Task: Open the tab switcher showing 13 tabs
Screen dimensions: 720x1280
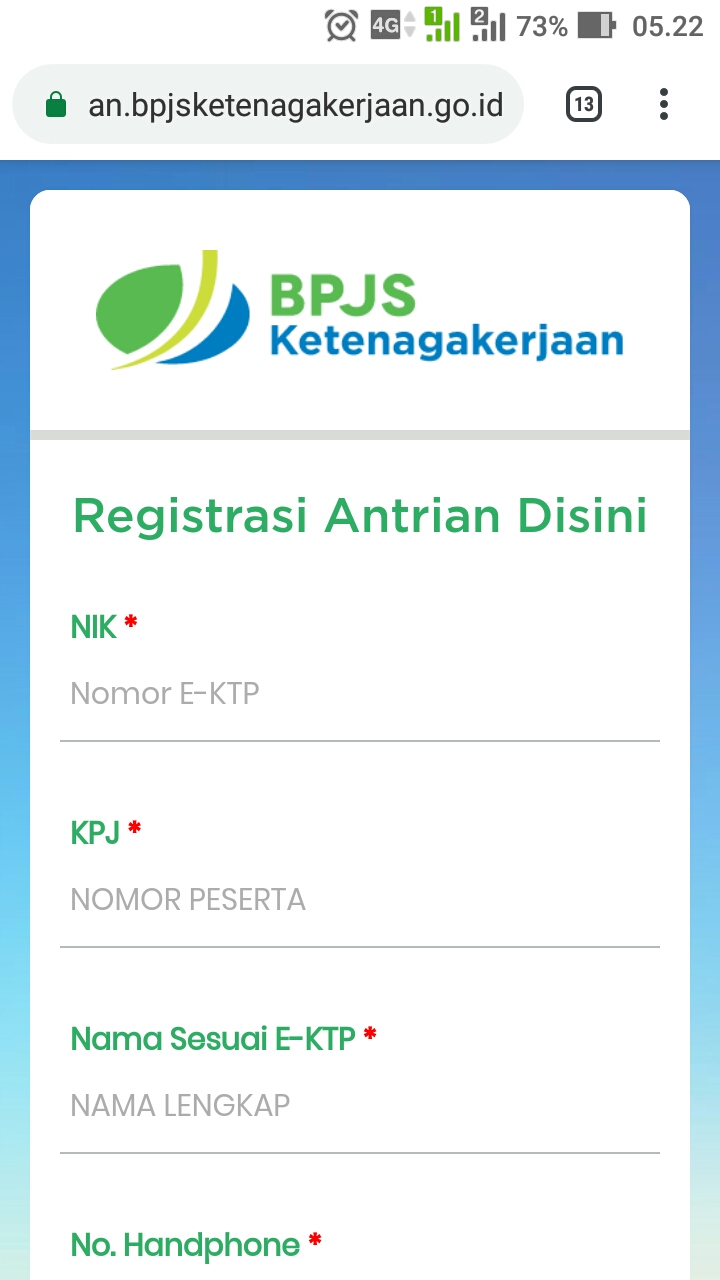Action: point(583,103)
